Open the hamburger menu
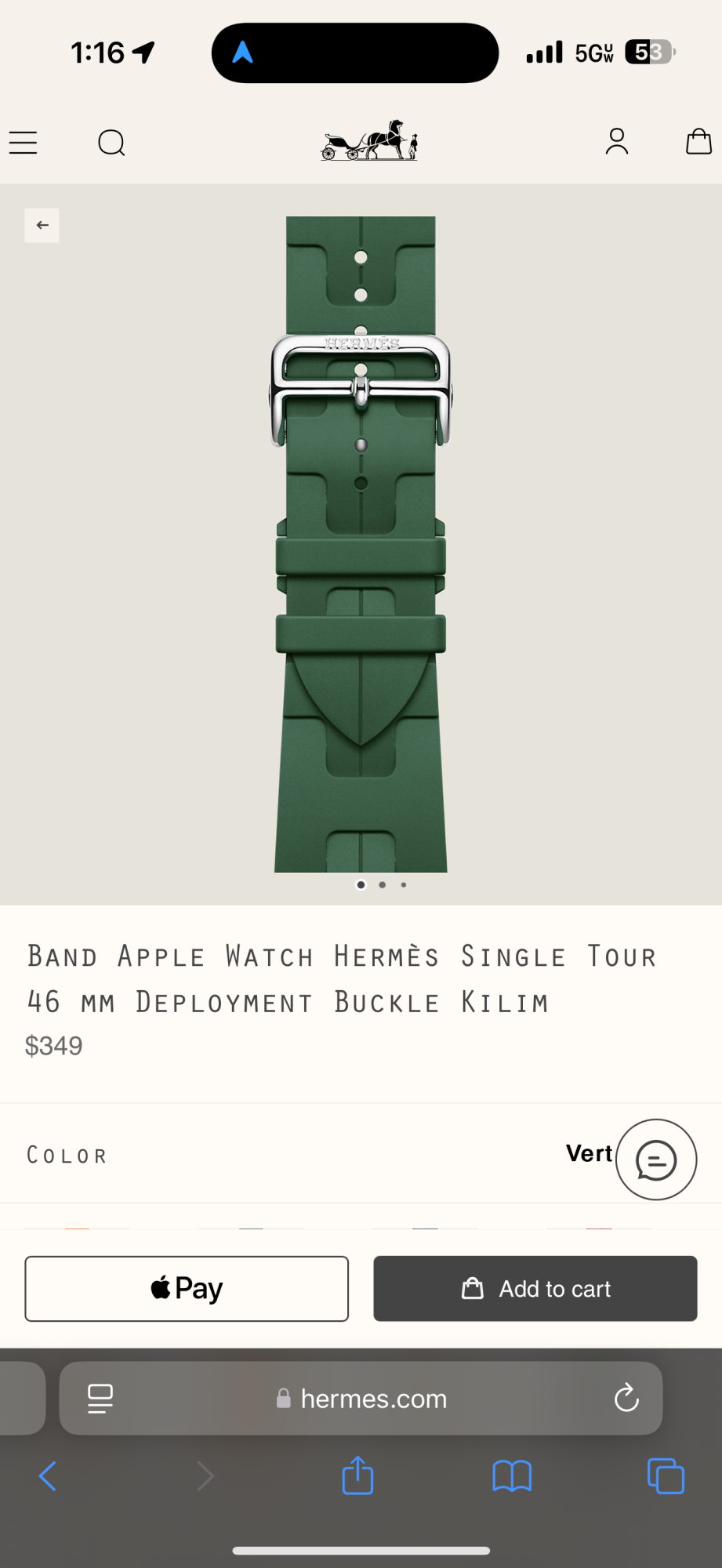Viewport: 722px width, 1568px height. coord(24,143)
